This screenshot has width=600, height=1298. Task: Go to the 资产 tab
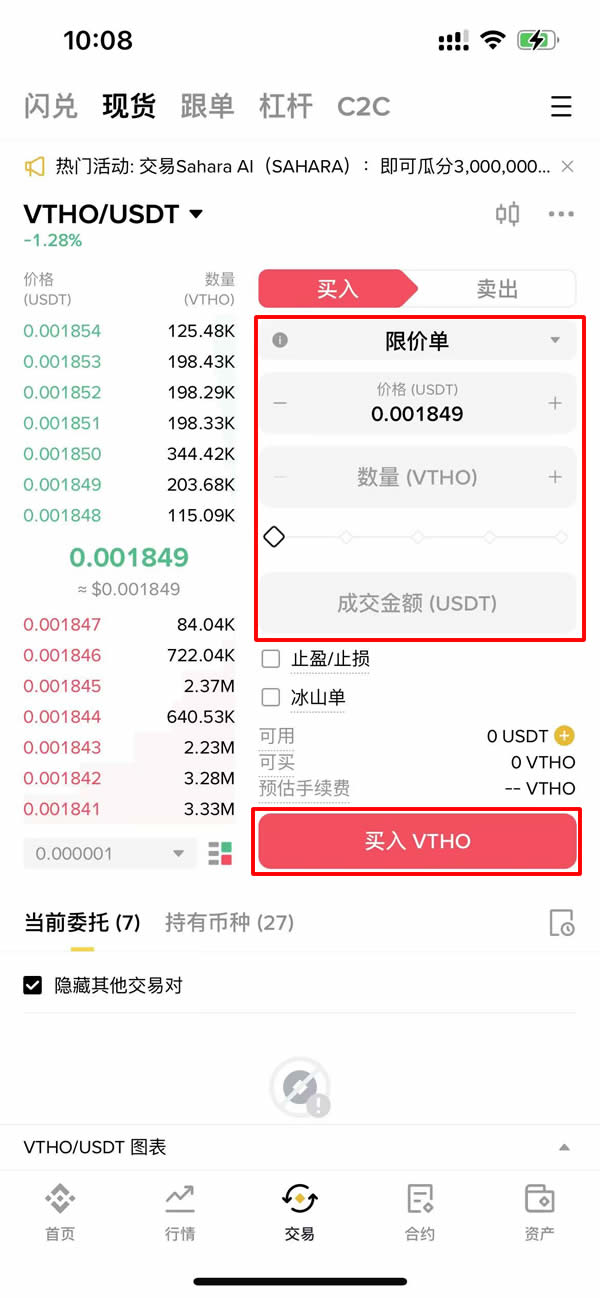tap(539, 1210)
